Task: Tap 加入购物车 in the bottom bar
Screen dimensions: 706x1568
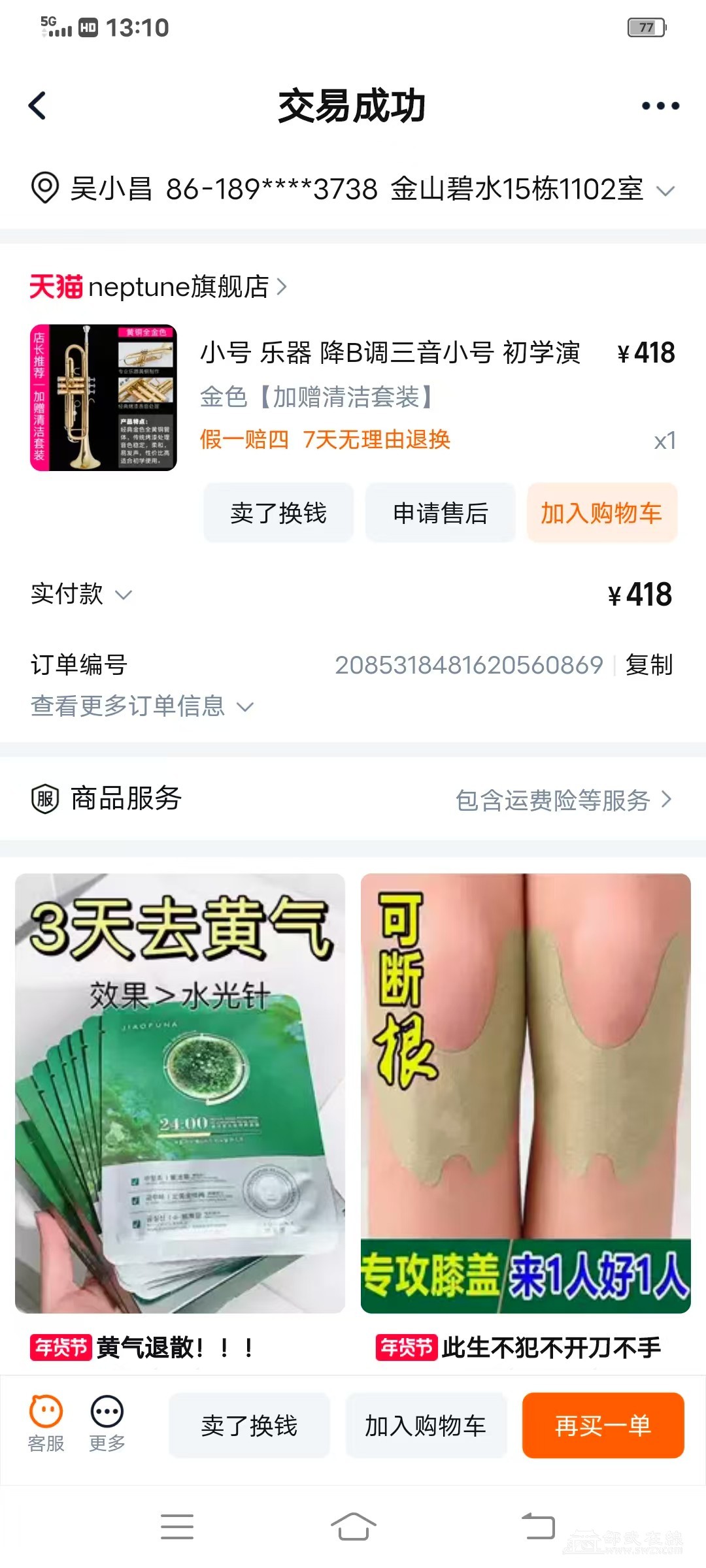Action: pyautogui.click(x=426, y=1426)
